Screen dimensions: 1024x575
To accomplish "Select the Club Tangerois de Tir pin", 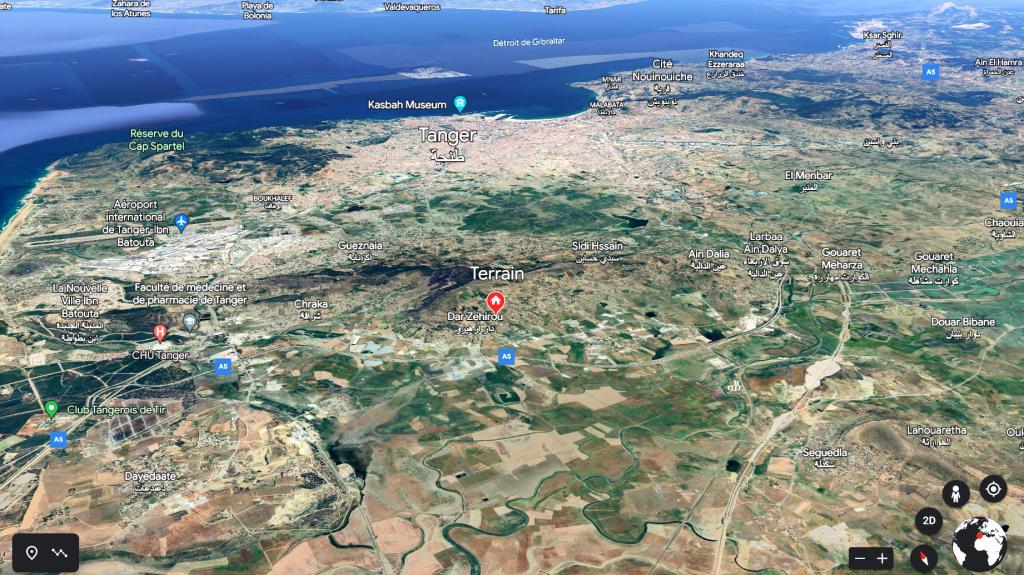I will tap(51, 408).
